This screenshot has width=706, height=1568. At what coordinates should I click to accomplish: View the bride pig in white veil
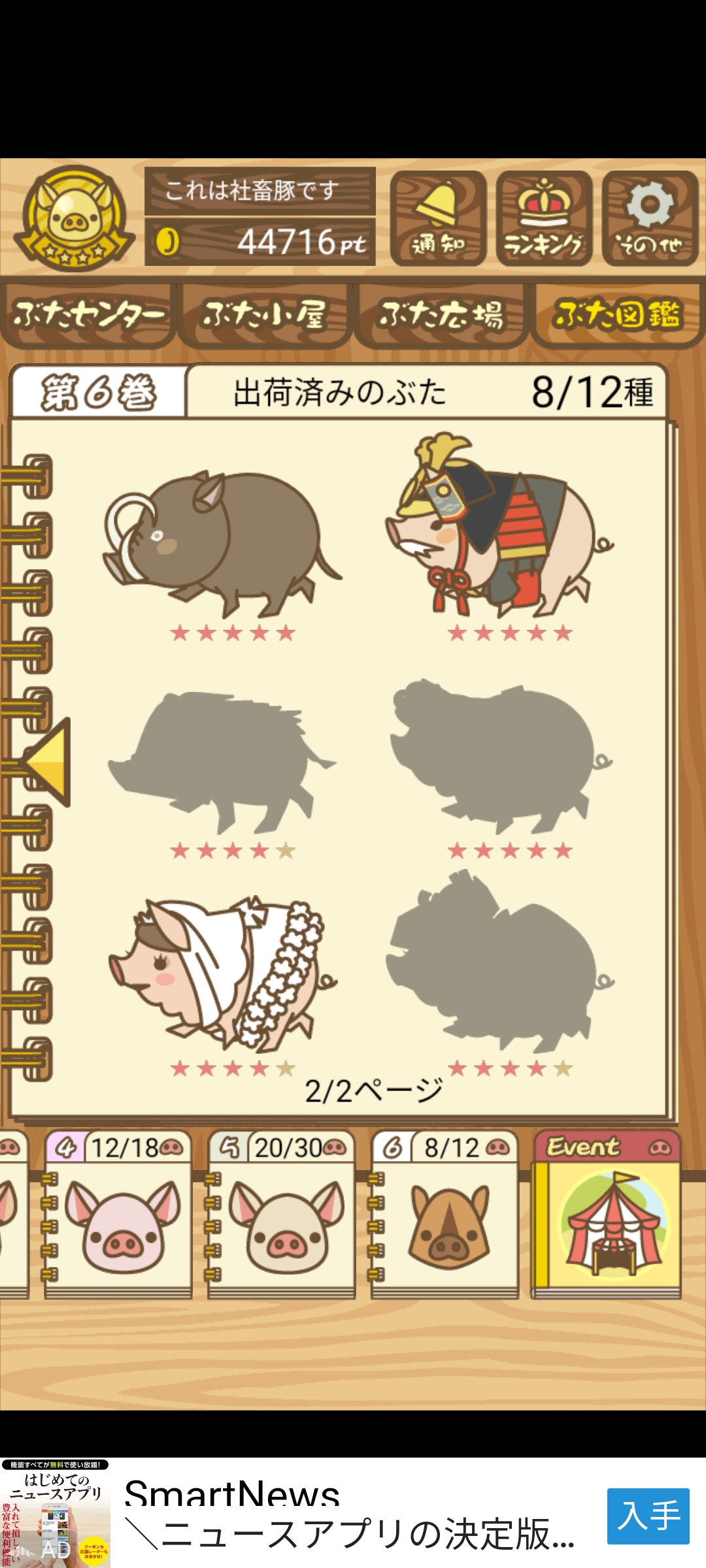(222, 973)
